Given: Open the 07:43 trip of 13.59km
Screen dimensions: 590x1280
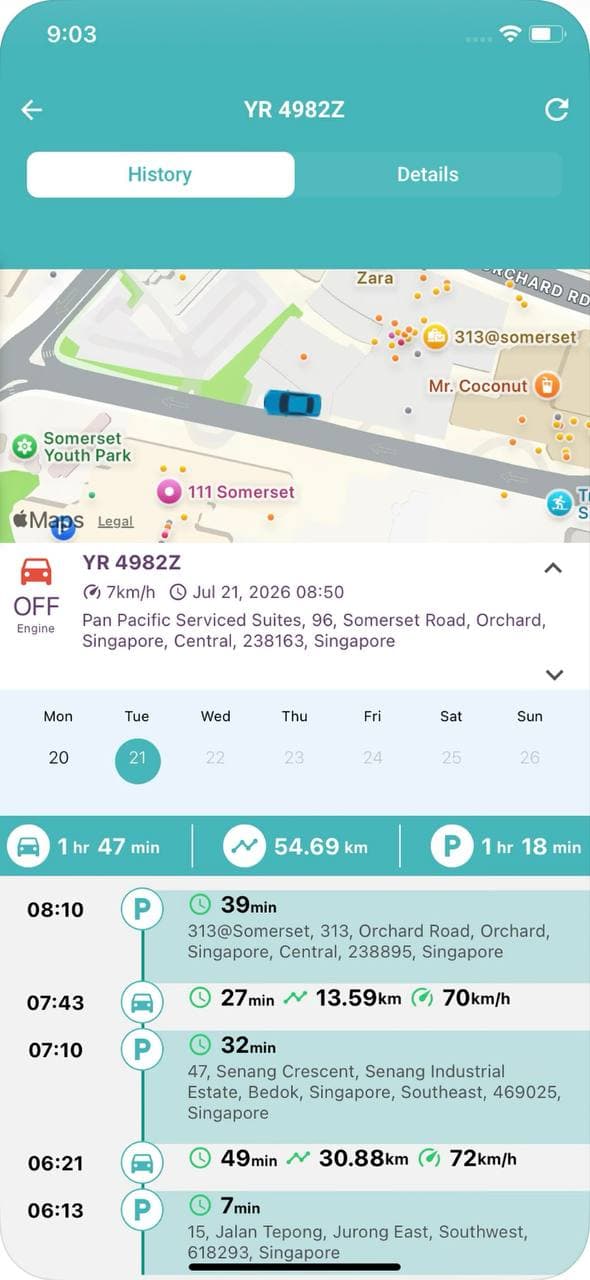Looking at the screenshot, I should pos(295,1001).
